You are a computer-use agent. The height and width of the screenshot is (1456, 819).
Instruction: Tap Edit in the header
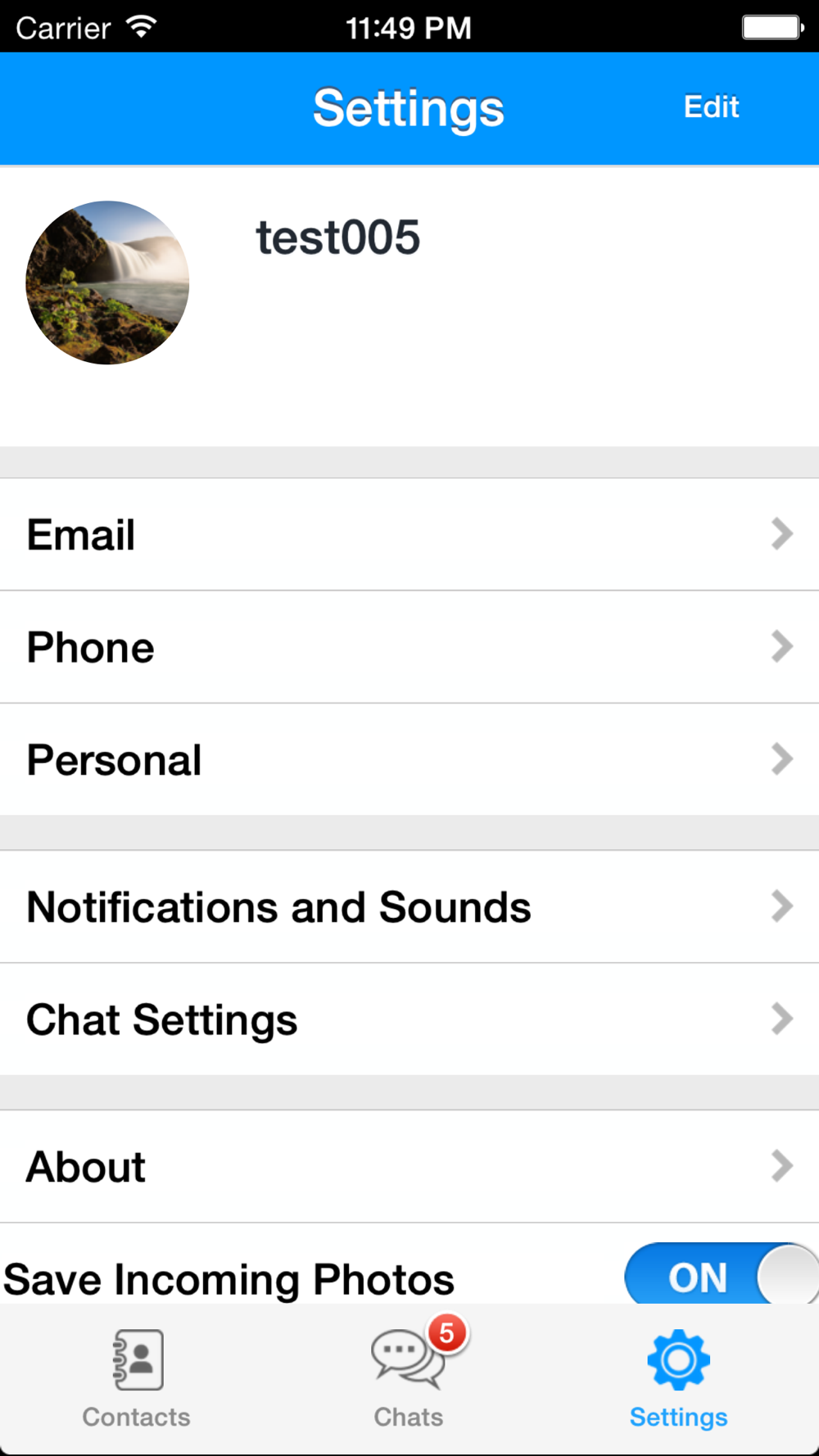coord(711,107)
